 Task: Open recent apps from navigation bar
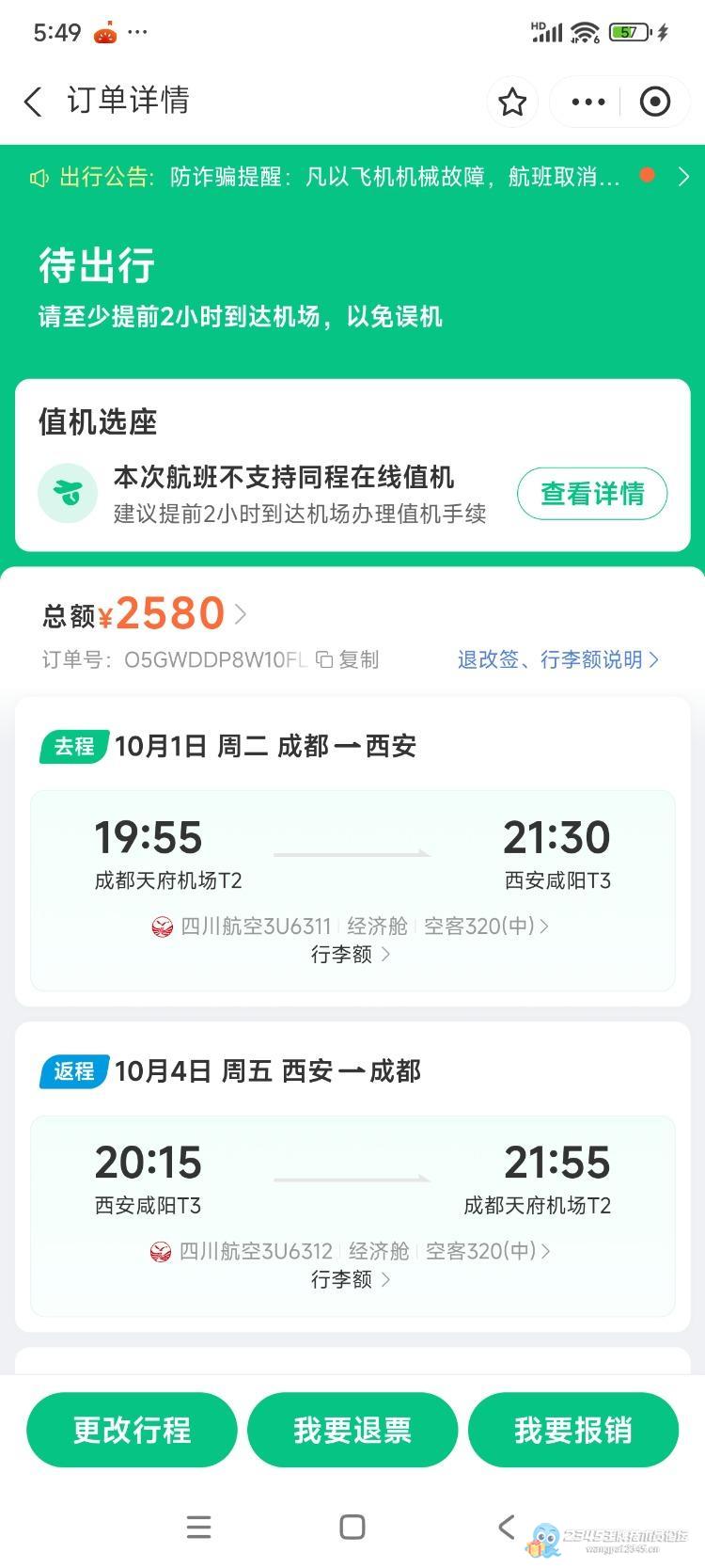point(198,1527)
